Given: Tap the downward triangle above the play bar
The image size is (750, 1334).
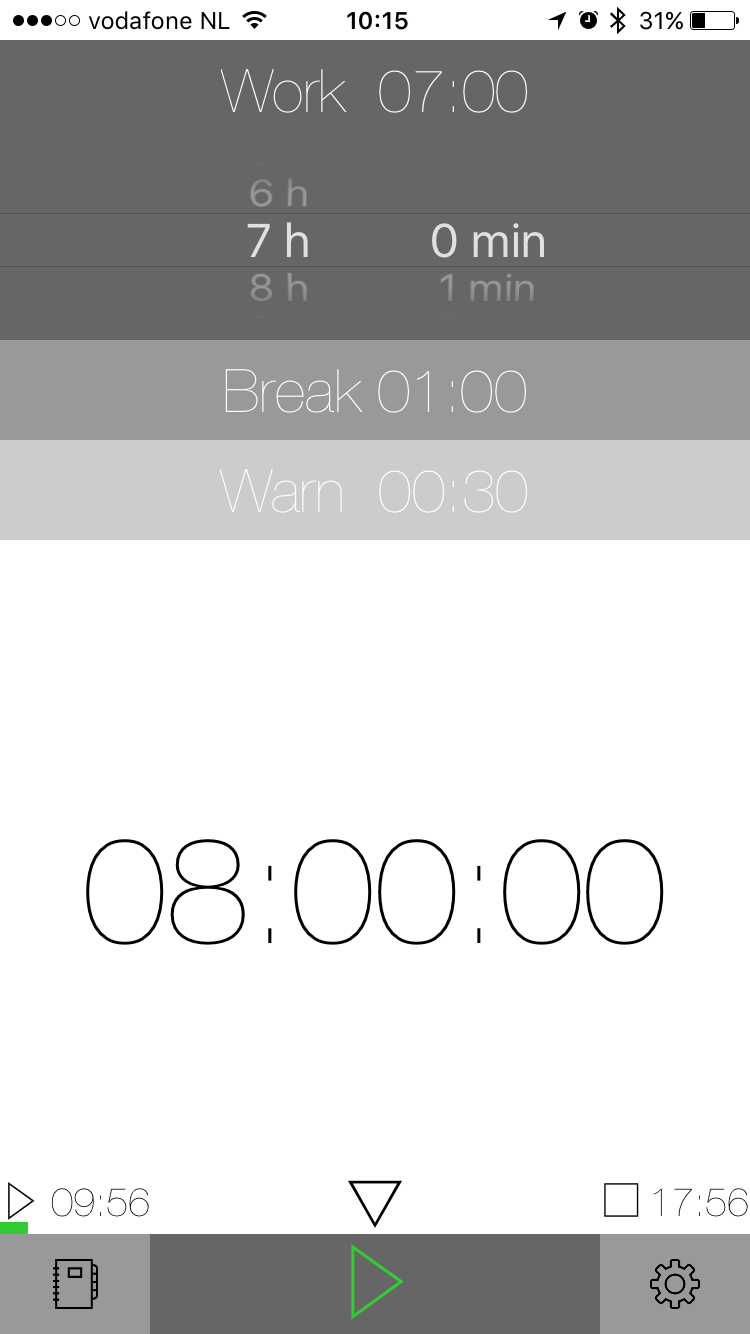Looking at the screenshot, I should coord(375,1203).
